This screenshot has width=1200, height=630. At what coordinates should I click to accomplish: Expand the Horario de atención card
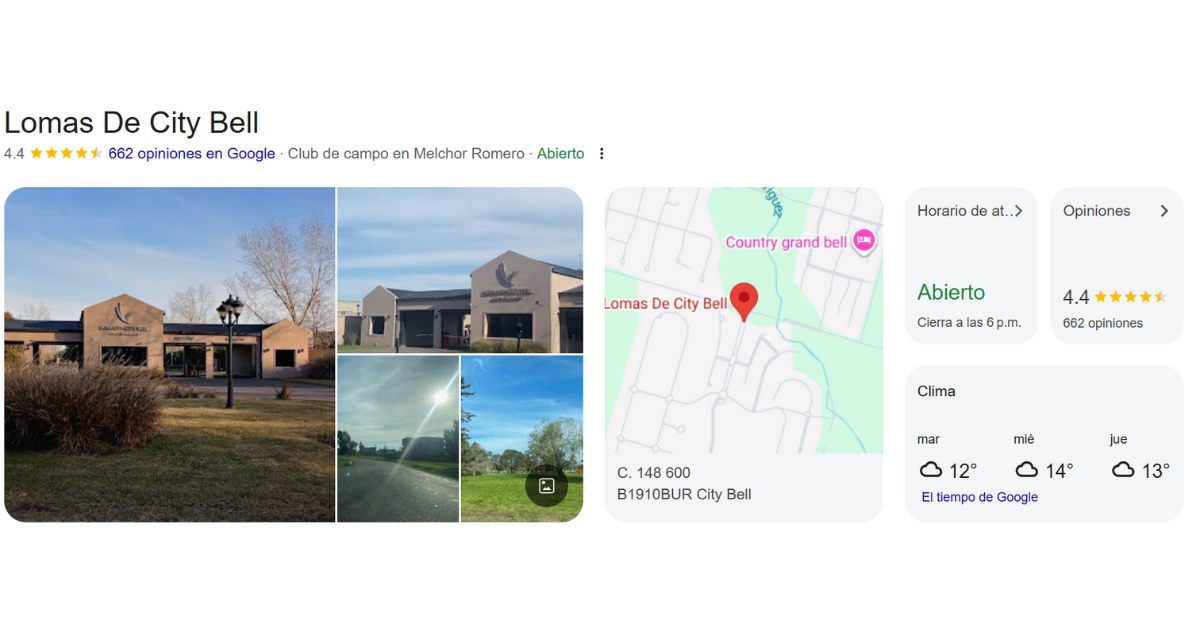(970, 265)
